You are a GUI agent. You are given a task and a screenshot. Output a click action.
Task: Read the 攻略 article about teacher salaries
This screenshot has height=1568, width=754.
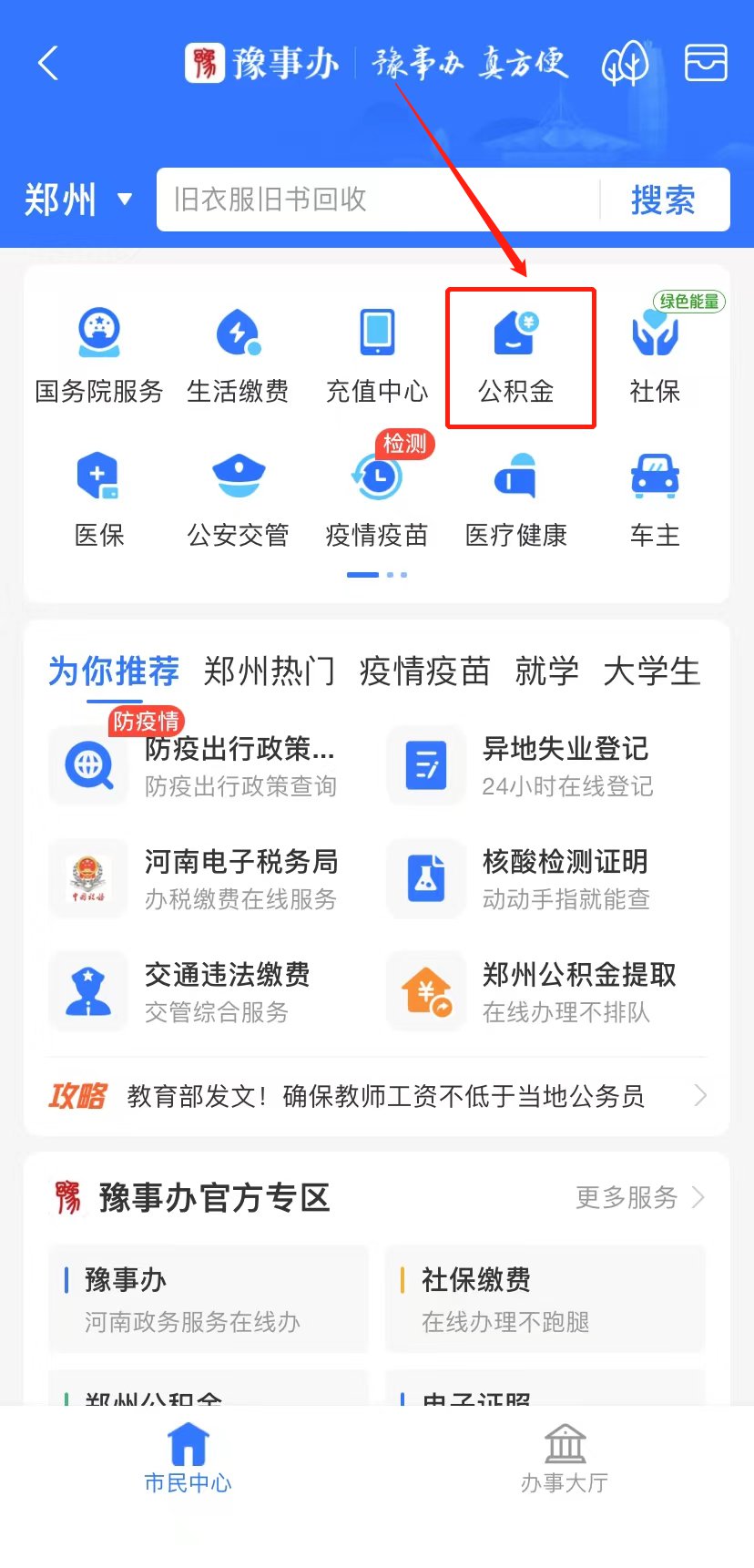point(386,1095)
